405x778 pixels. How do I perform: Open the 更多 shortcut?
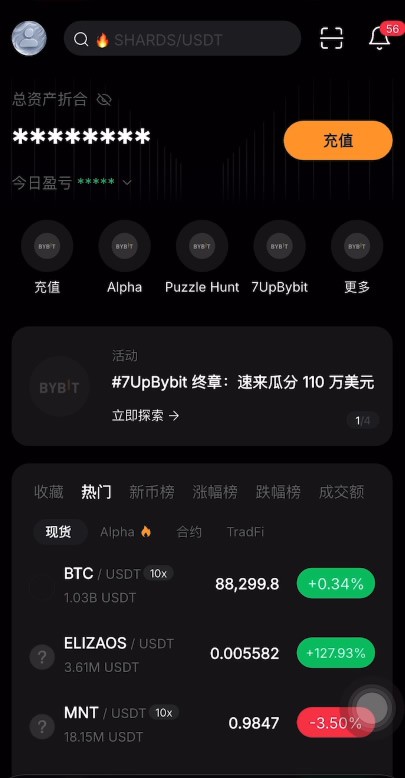coord(357,258)
